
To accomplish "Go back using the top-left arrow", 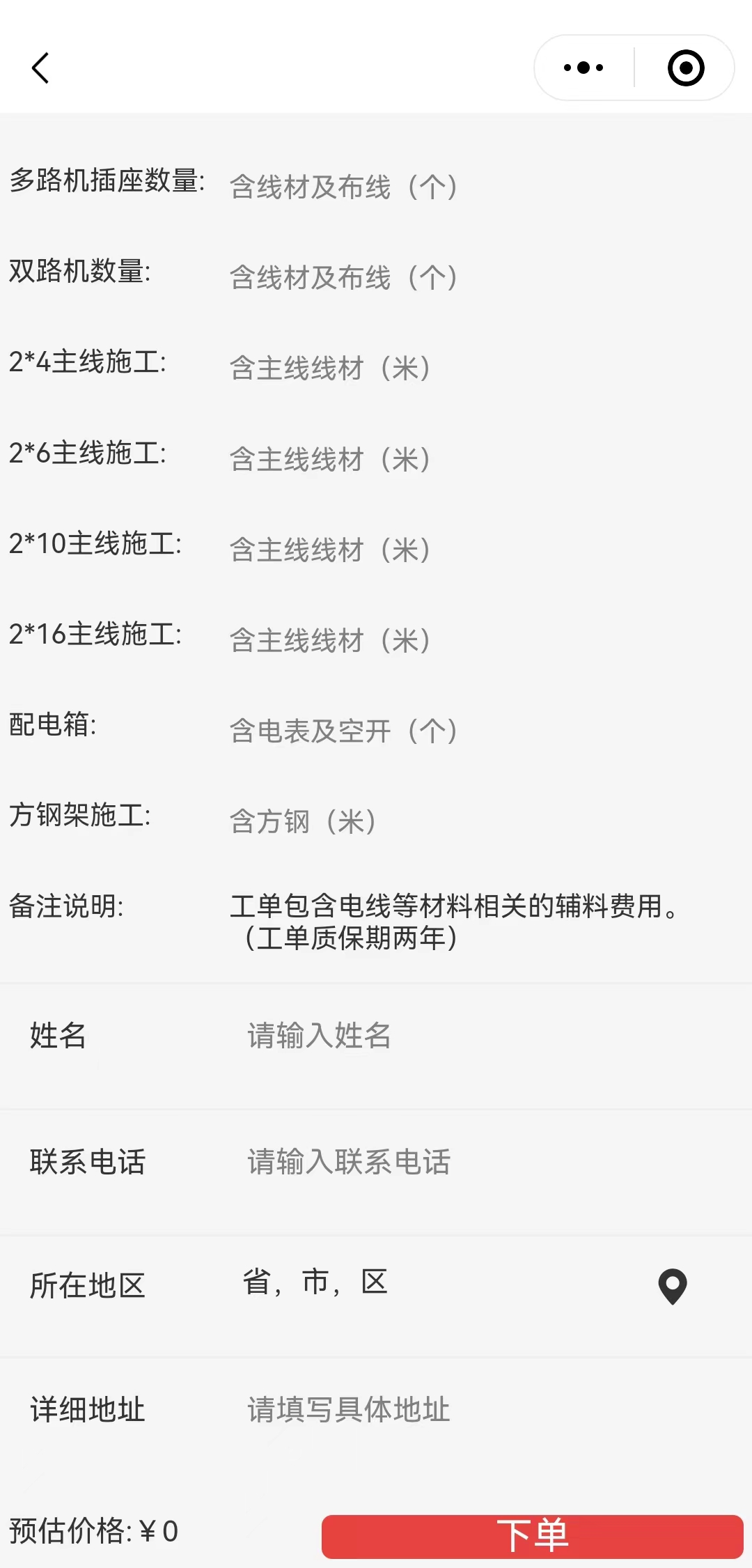I will point(40,68).
